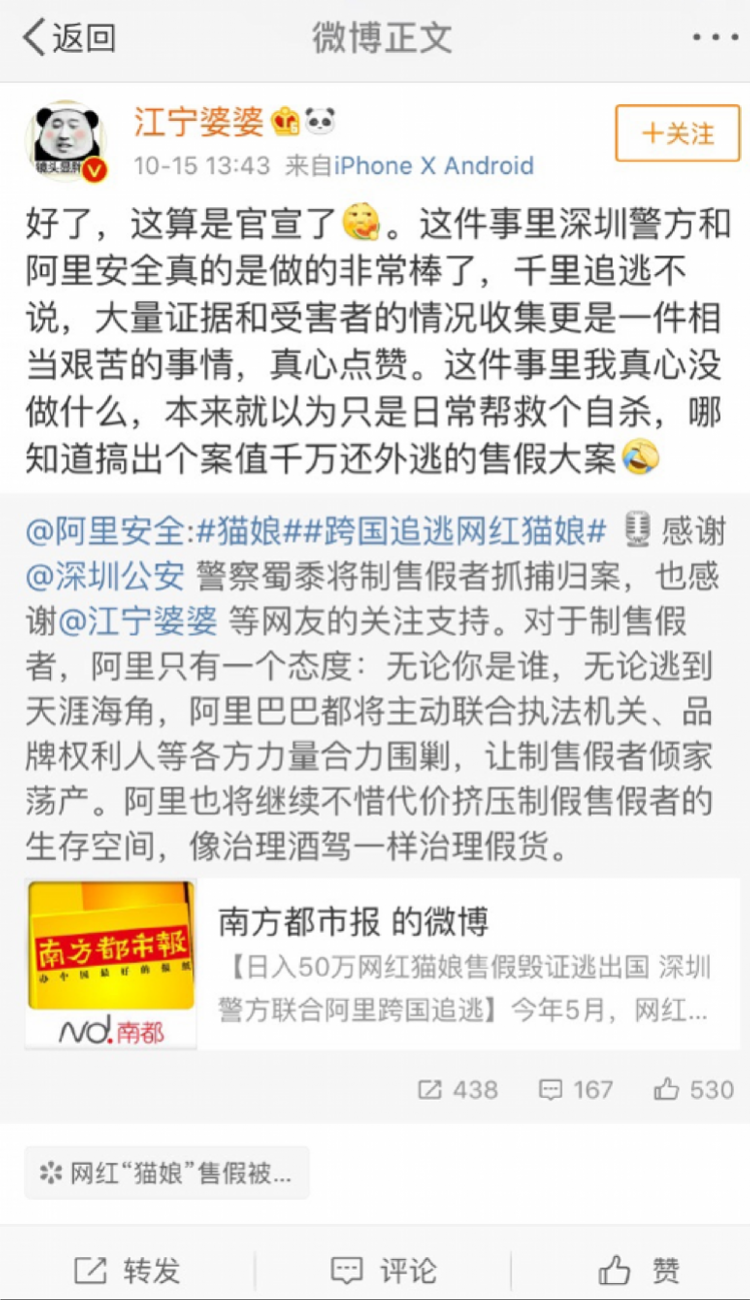The width and height of the screenshot is (750, 1300).
Task: Open 江宁婆婆's profile avatar
Action: [x=66, y=140]
